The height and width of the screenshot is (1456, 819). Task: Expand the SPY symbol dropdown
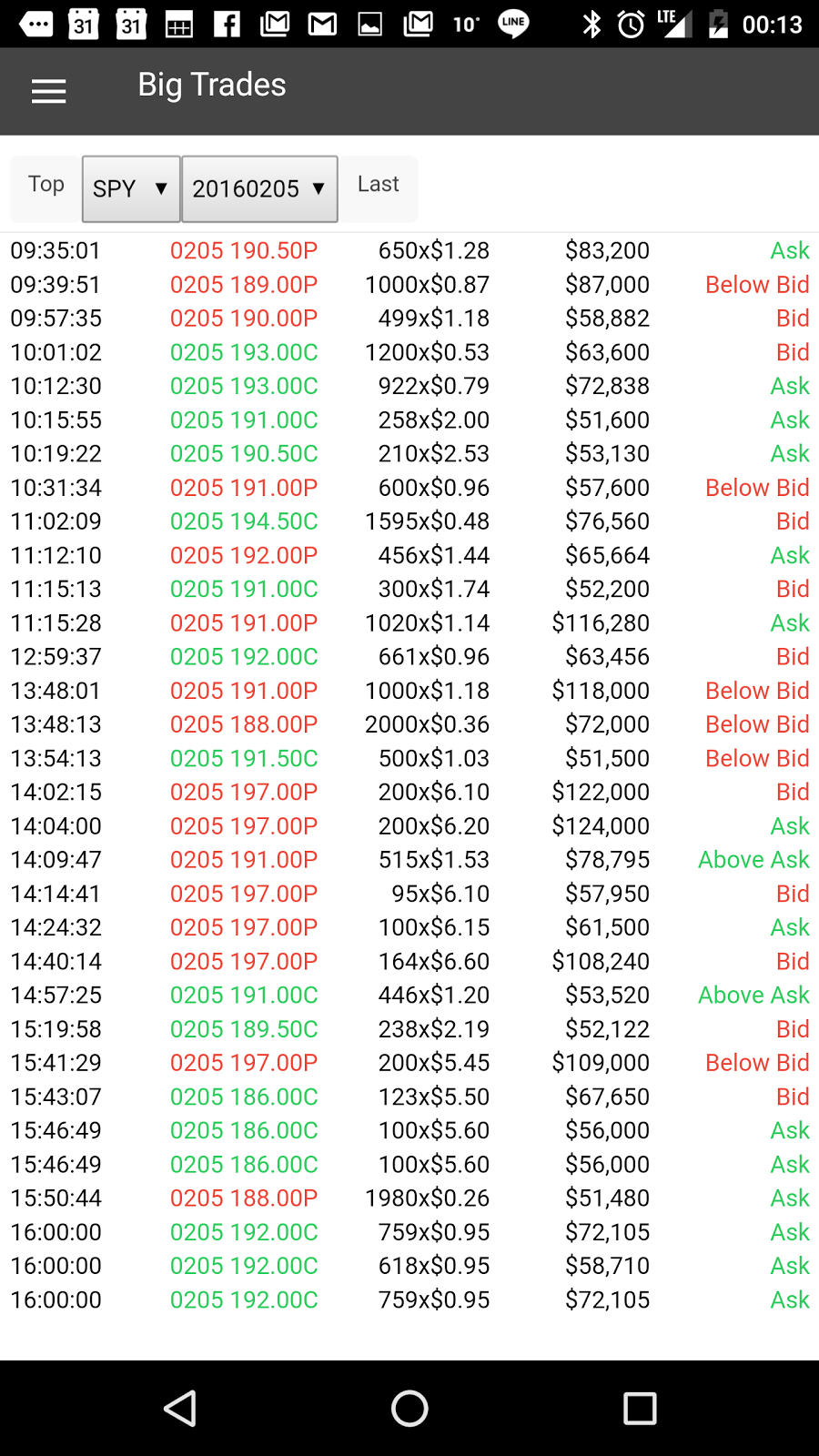(131, 188)
